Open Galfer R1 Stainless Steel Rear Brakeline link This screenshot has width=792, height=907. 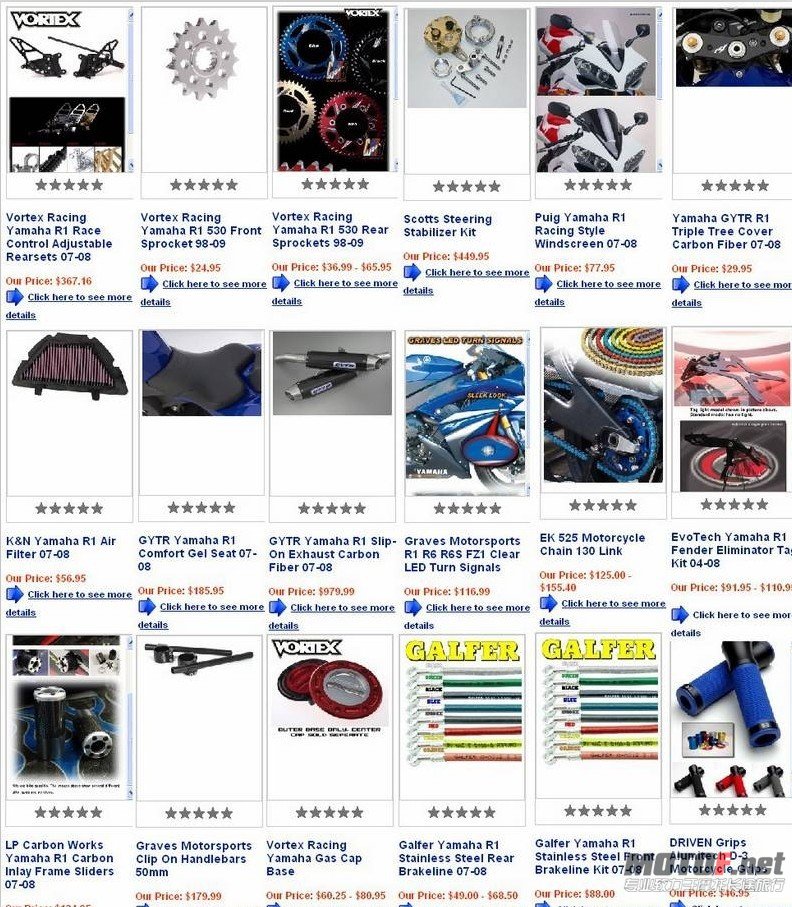[458, 858]
